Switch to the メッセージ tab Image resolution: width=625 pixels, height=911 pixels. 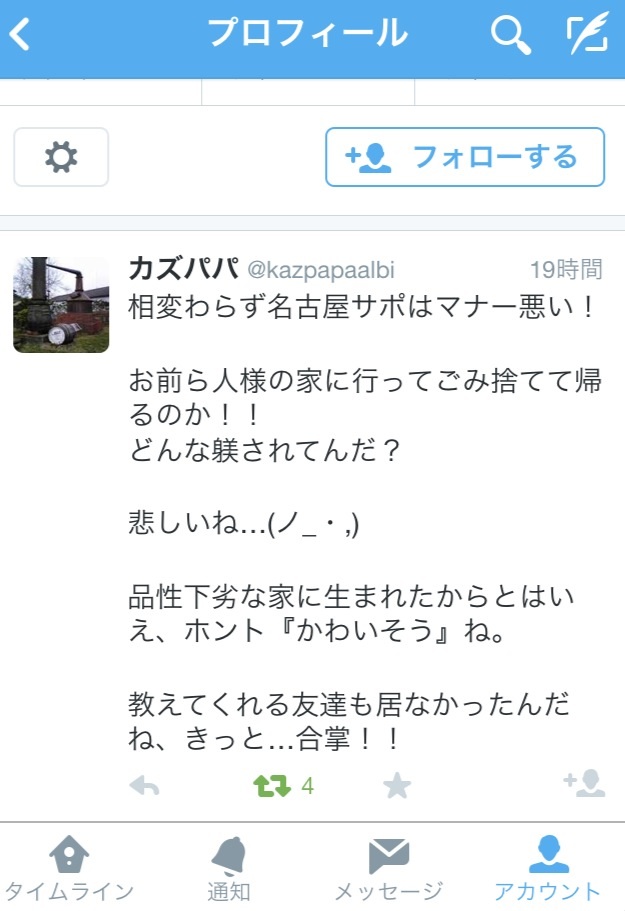tap(388, 868)
